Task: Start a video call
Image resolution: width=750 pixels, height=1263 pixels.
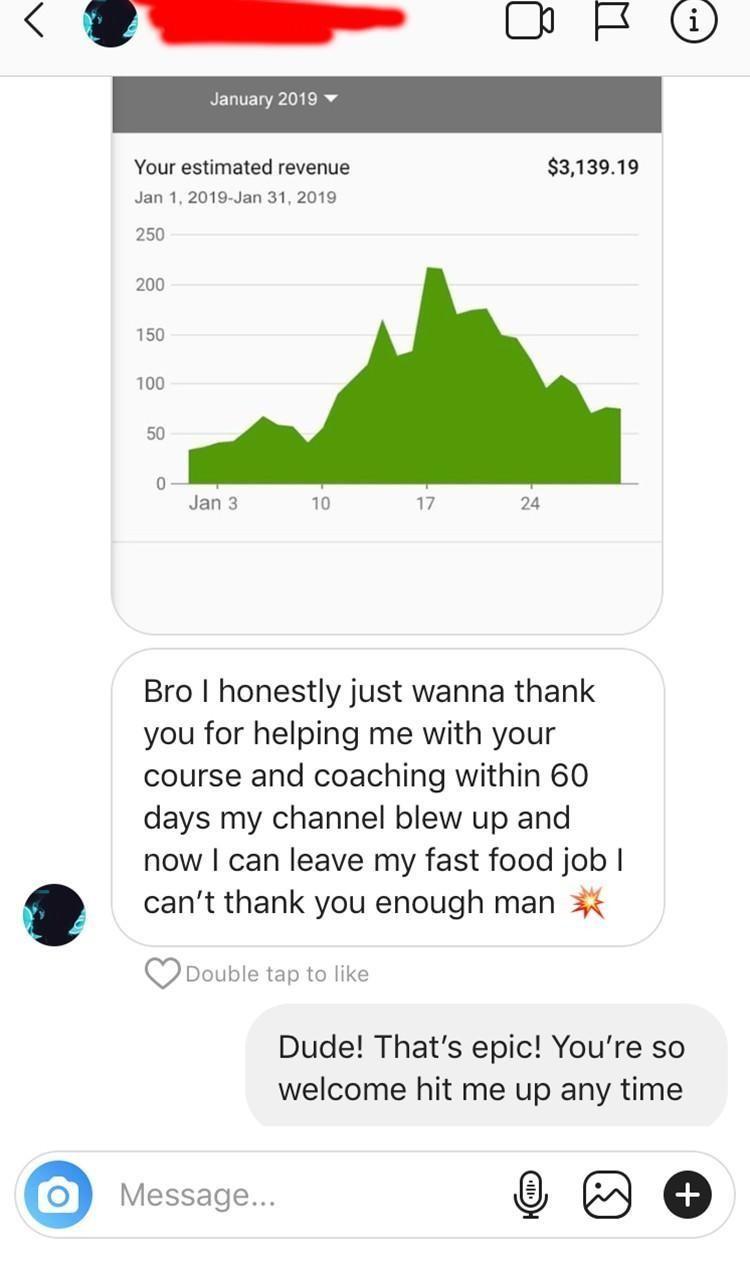Action: [530, 22]
